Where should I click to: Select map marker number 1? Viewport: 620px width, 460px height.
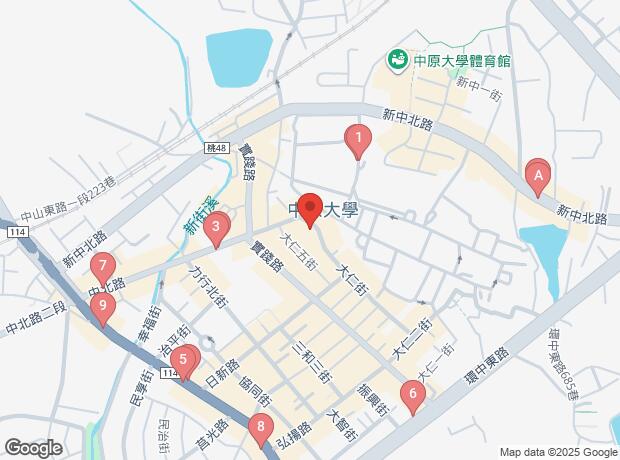click(x=358, y=141)
